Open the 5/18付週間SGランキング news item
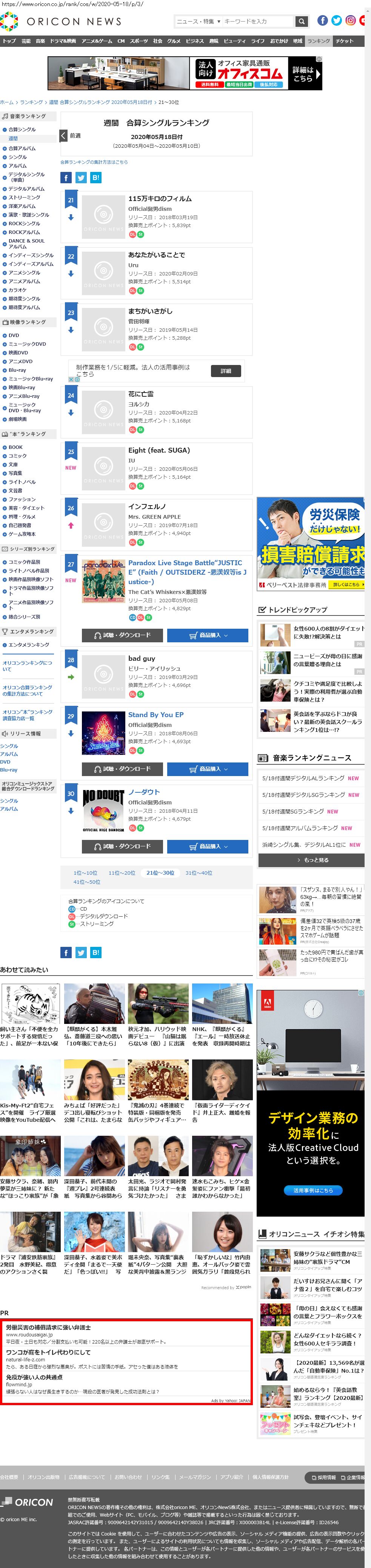 [x=293, y=811]
